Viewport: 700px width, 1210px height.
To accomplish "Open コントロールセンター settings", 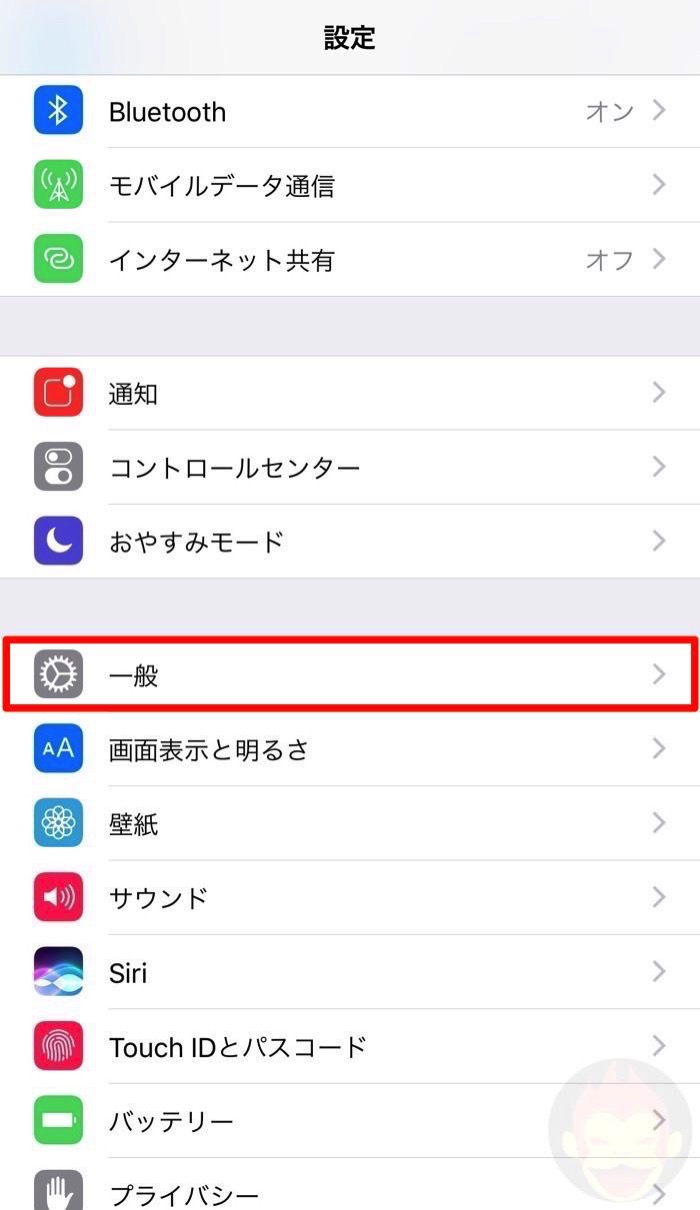I will coord(350,467).
